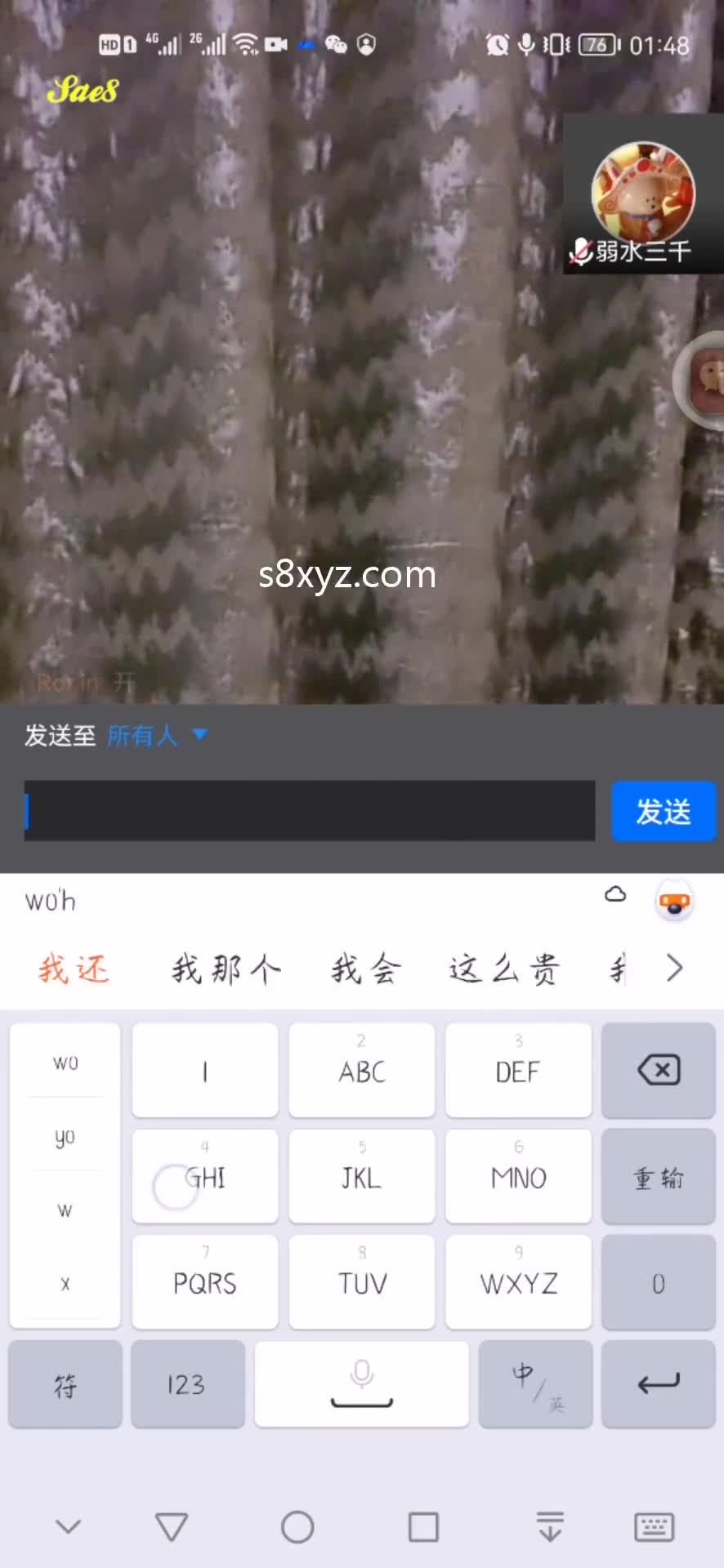Go to the system home button
Screen dimensions: 724x1568
[x=297, y=1526]
